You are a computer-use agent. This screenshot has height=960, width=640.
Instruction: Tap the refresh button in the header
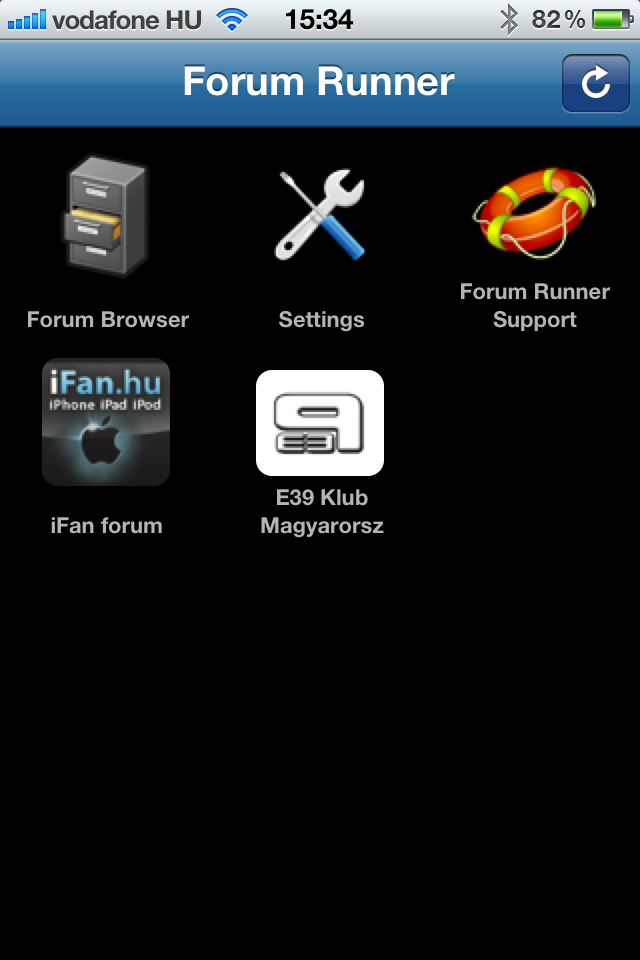595,83
